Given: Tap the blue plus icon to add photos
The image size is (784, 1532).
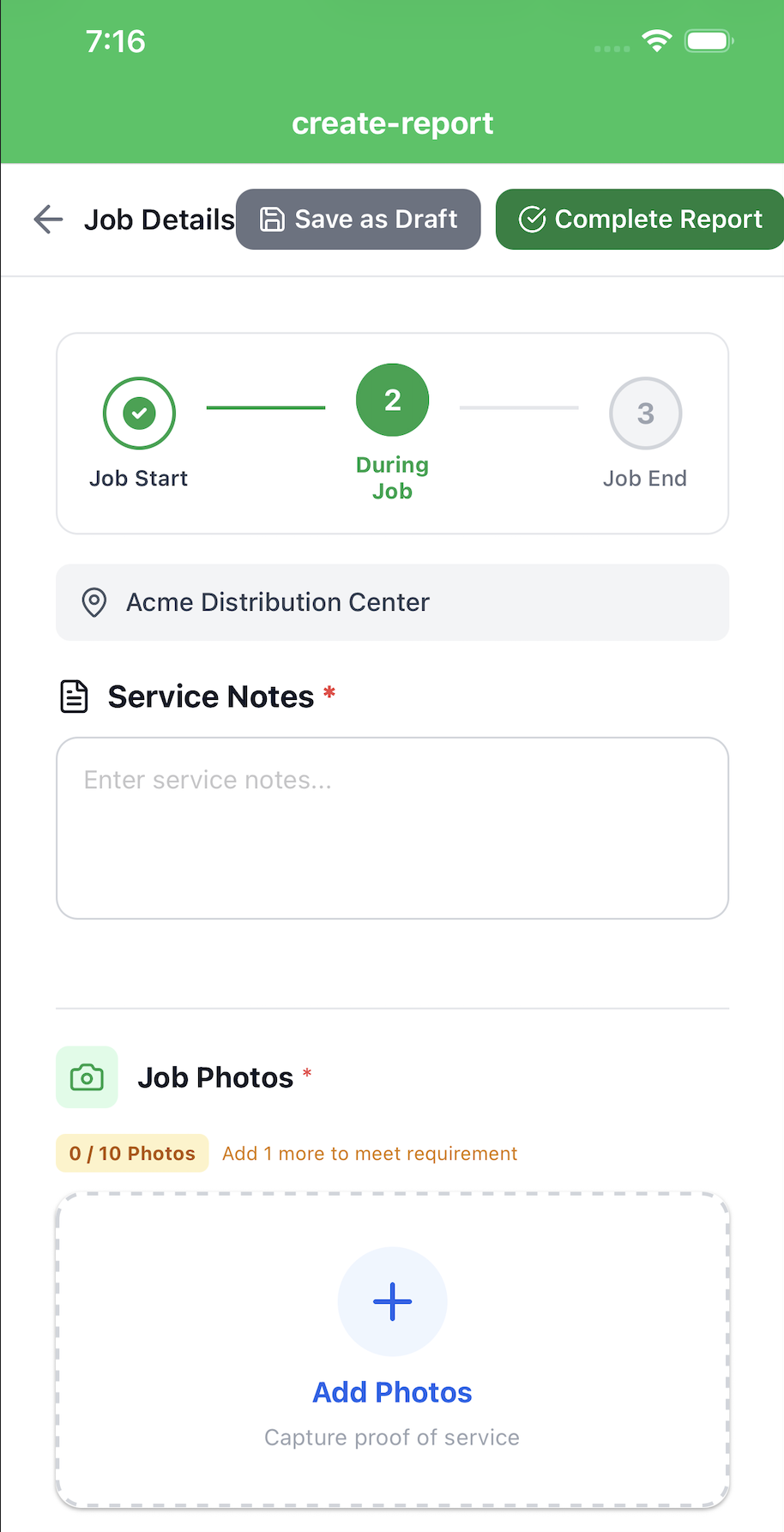Looking at the screenshot, I should (x=392, y=1301).
